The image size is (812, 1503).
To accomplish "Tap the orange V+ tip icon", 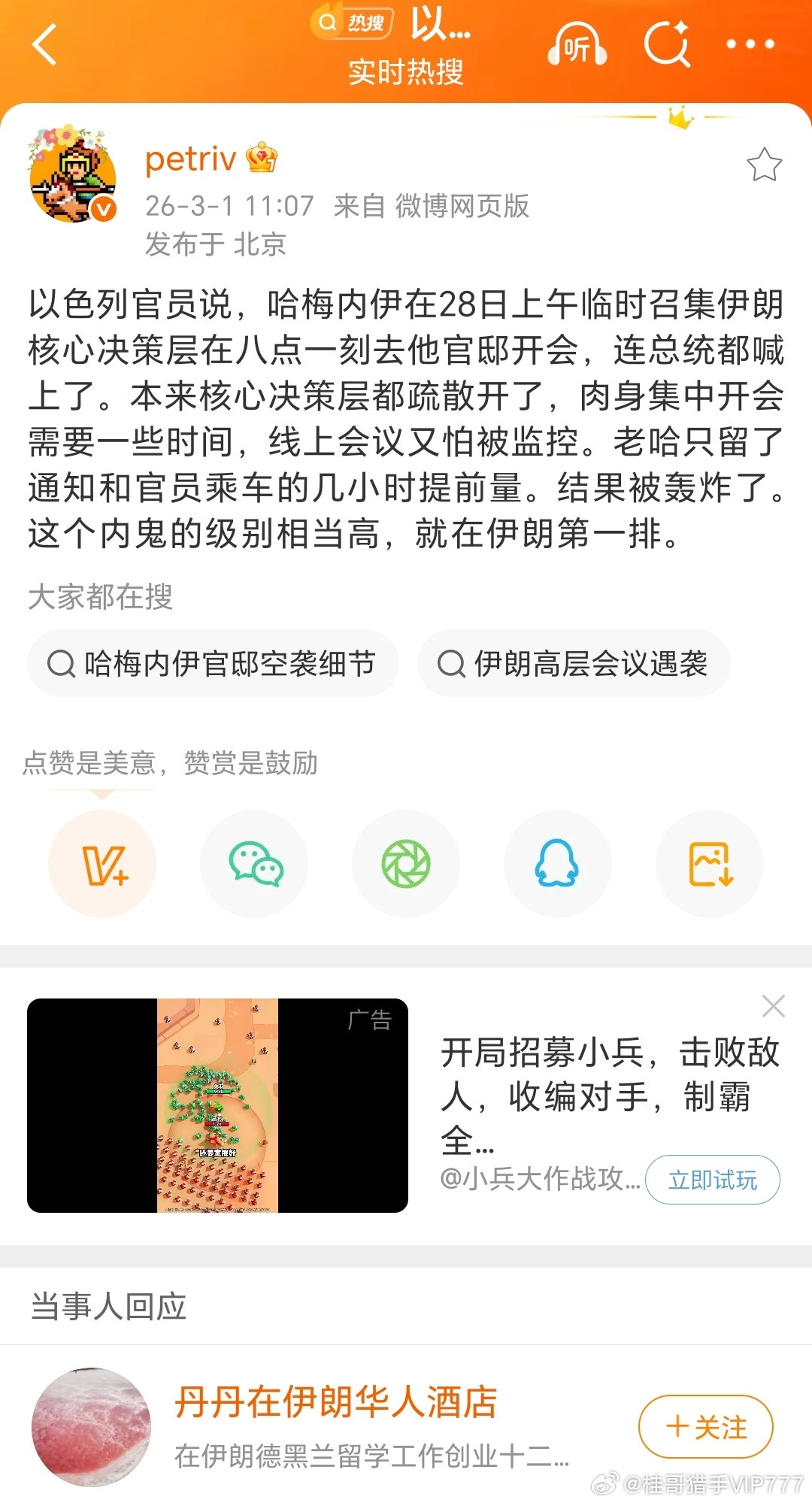I will (x=102, y=863).
